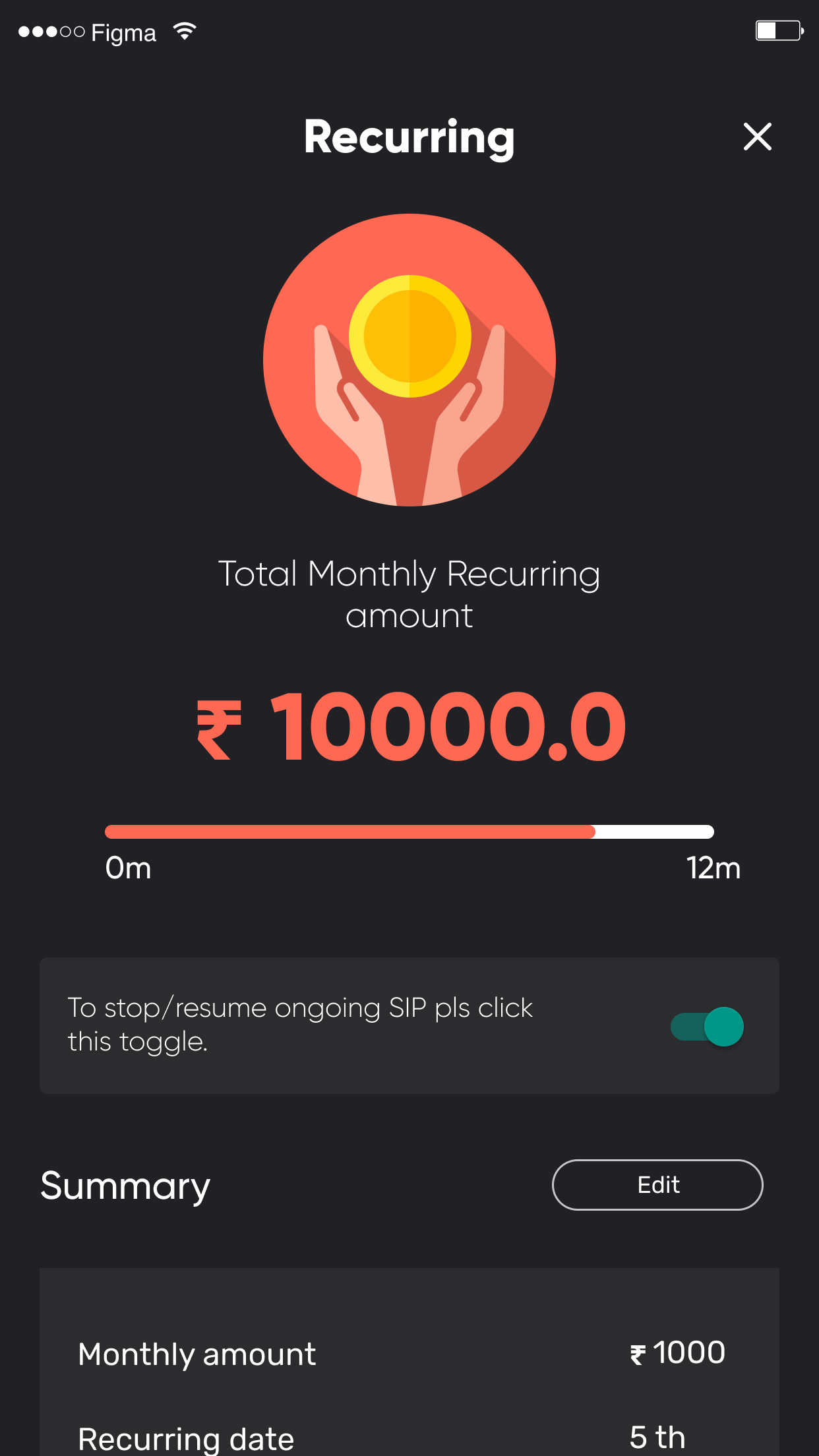819x1456 pixels.
Task: Edit the recurring summary
Action: (x=657, y=1185)
